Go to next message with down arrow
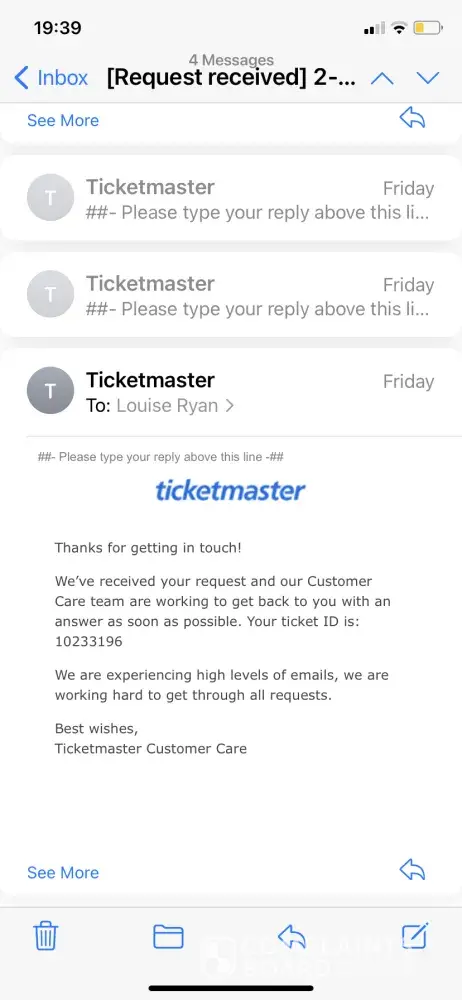This screenshot has height=1000, width=462. pos(428,78)
